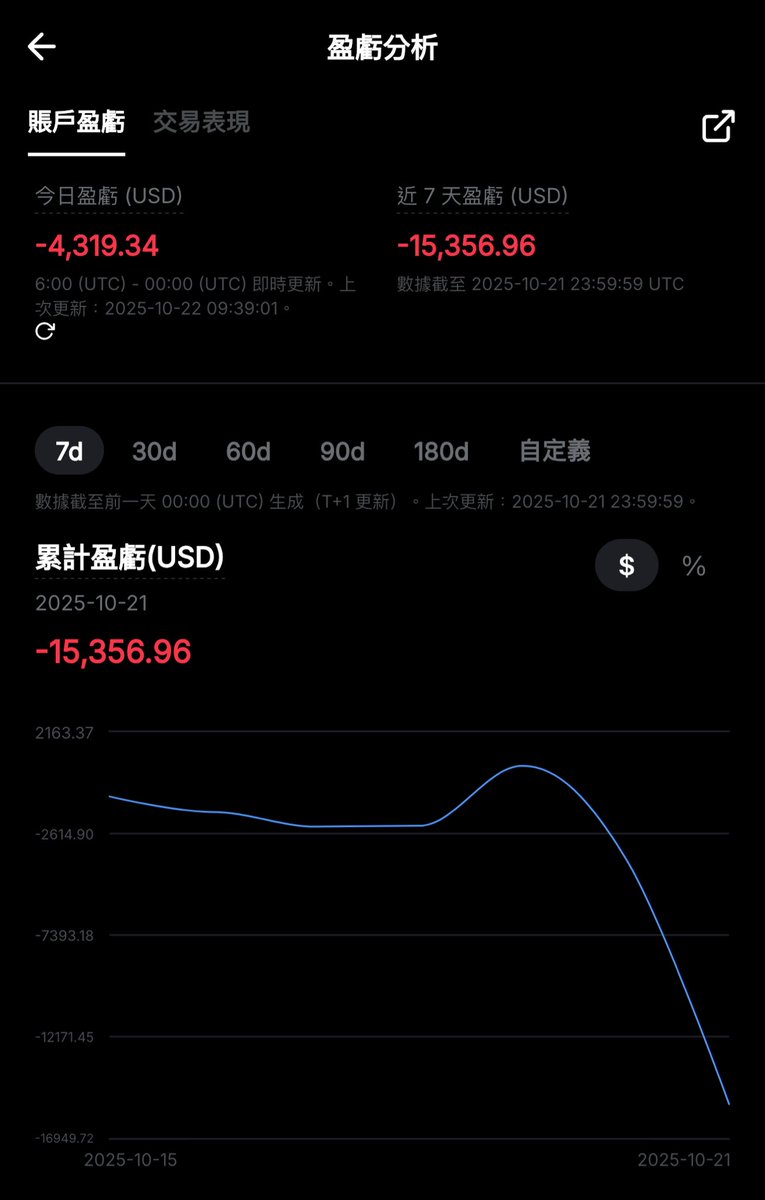Viewport: 765px width, 1200px height.
Task: Refresh today's profit and loss data
Action: 45,331
